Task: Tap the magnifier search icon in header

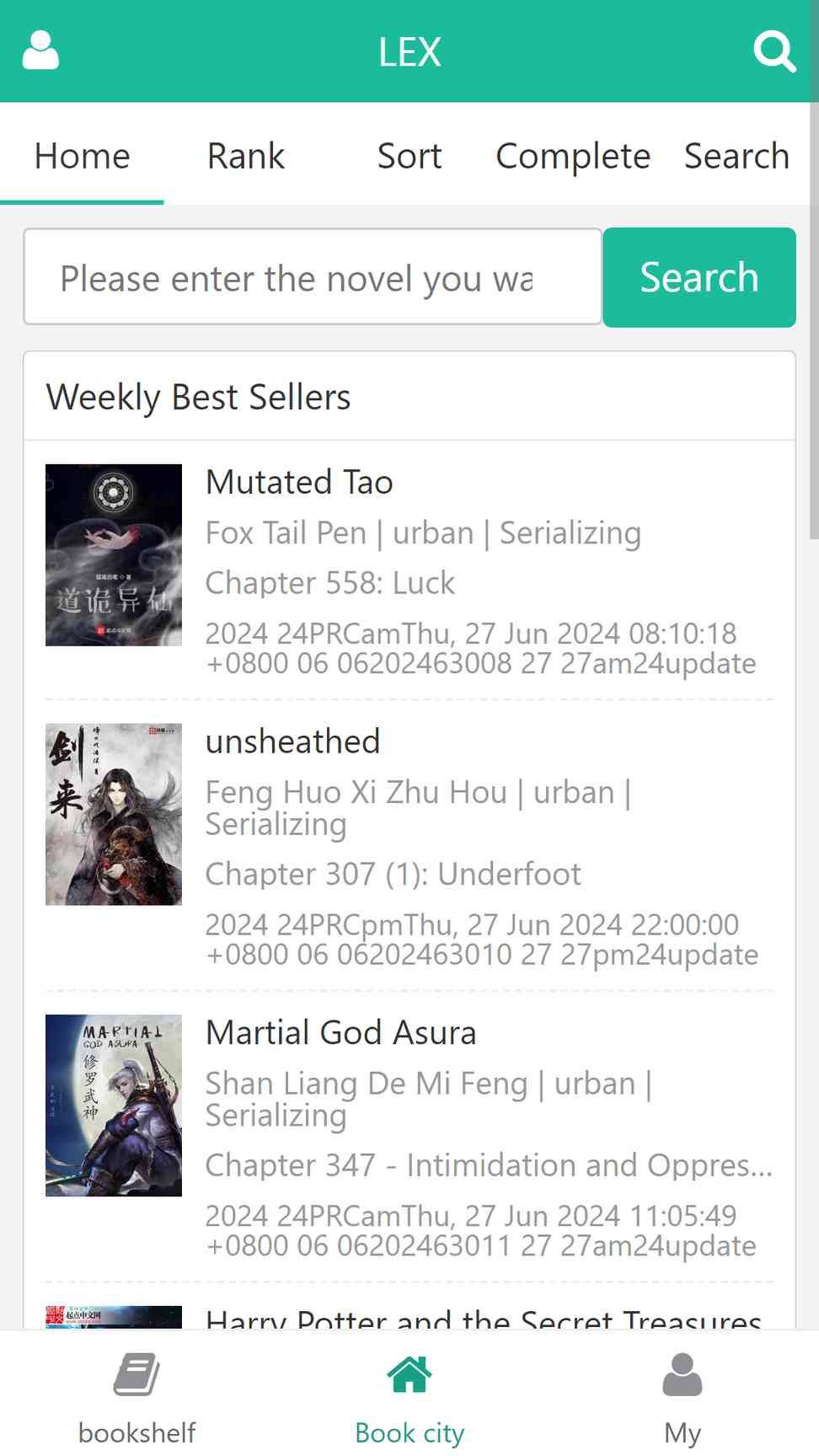Action: click(774, 51)
